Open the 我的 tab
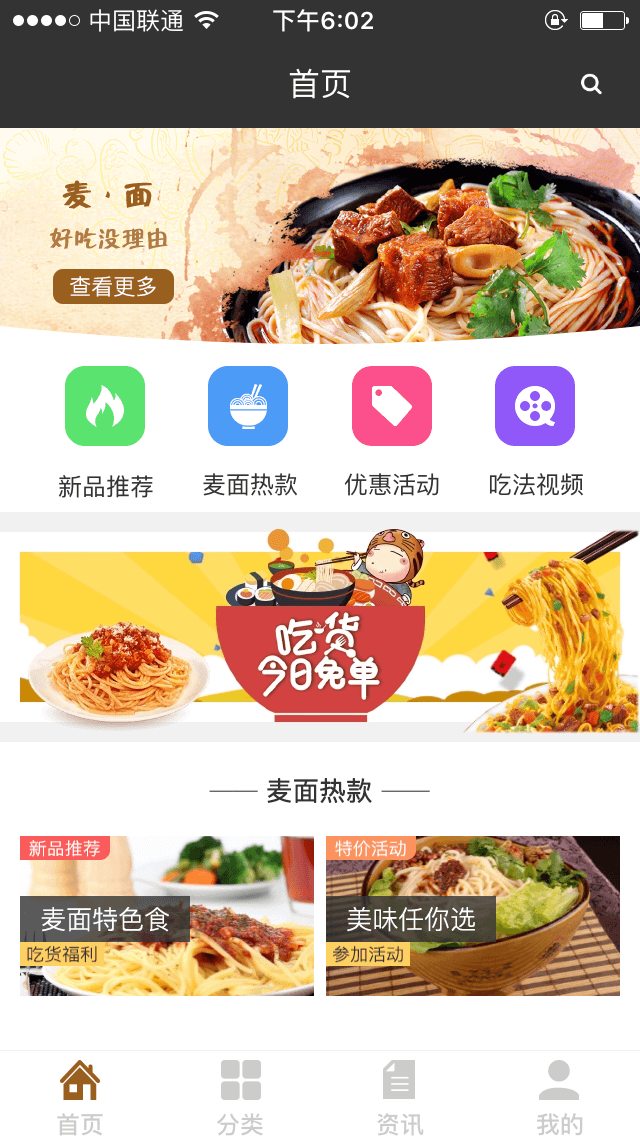This screenshot has width=640, height=1136. (x=559, y=1096)
